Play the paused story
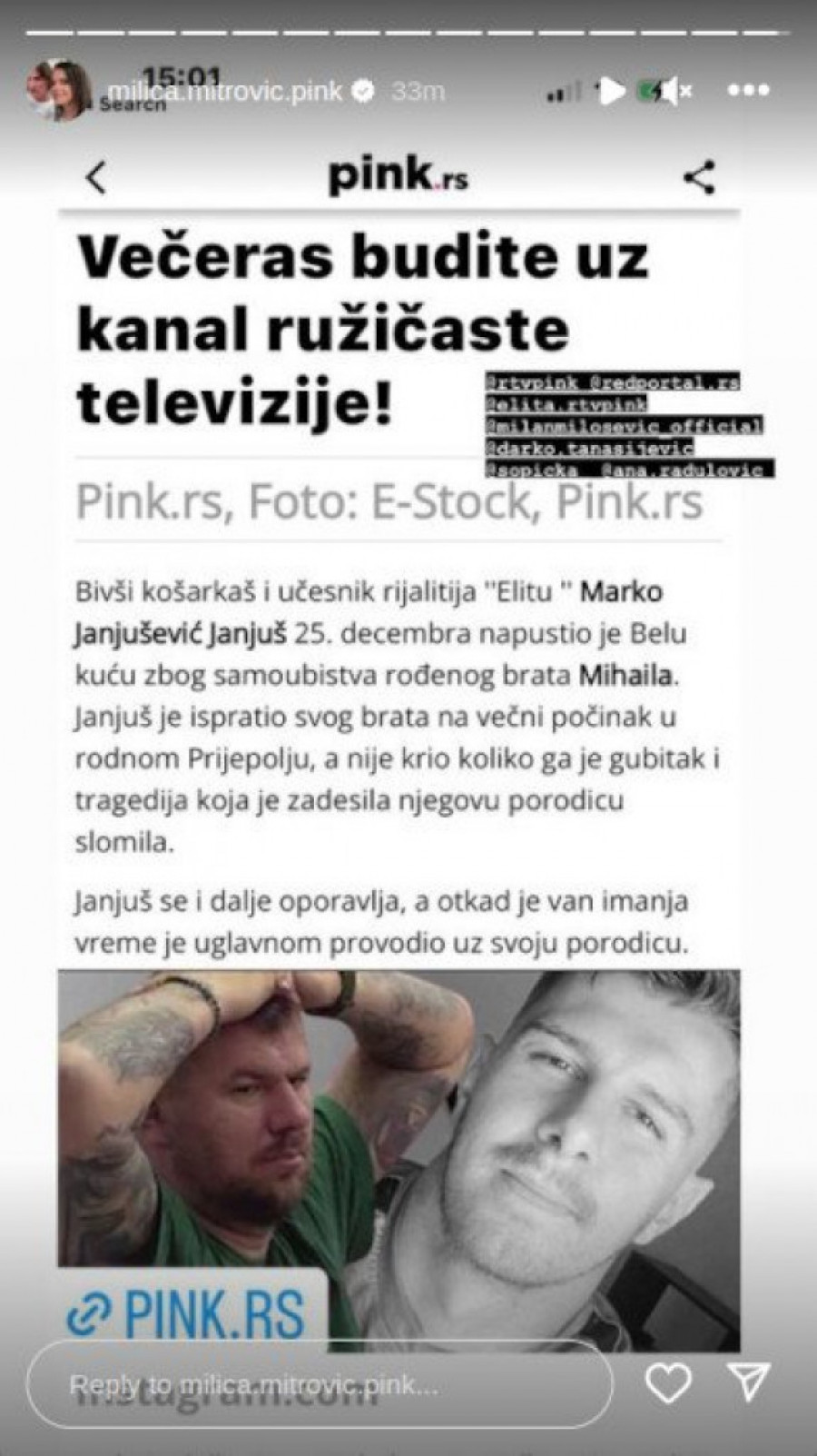Viewport: 817px width, 1456px height. 613,91
